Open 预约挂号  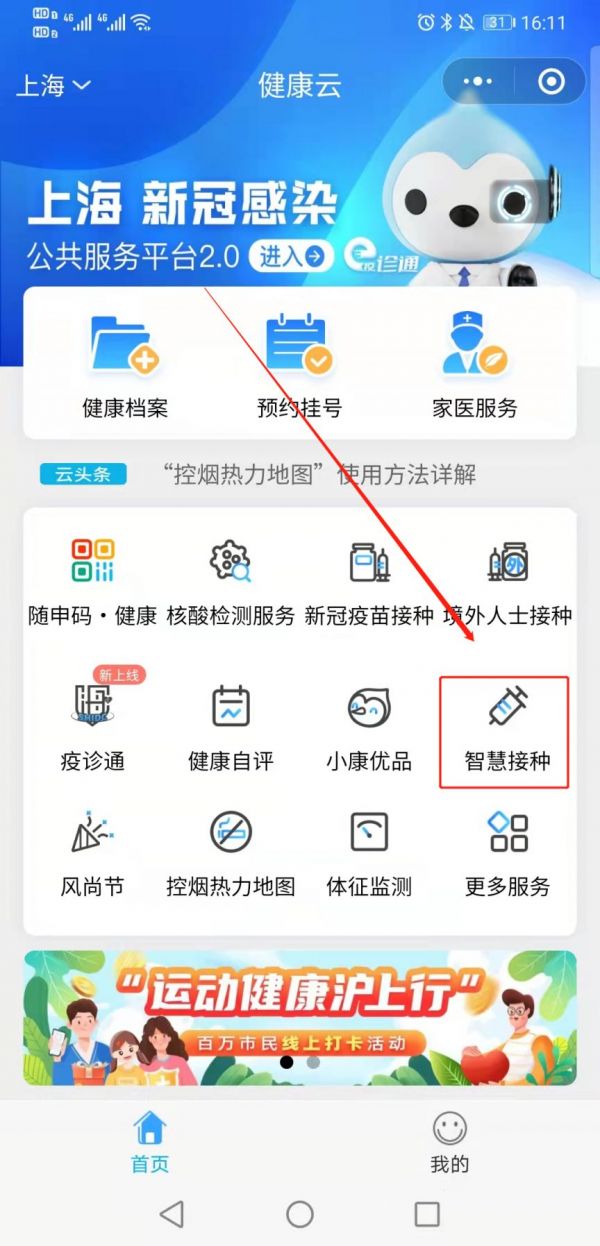(x=299, y=366)
